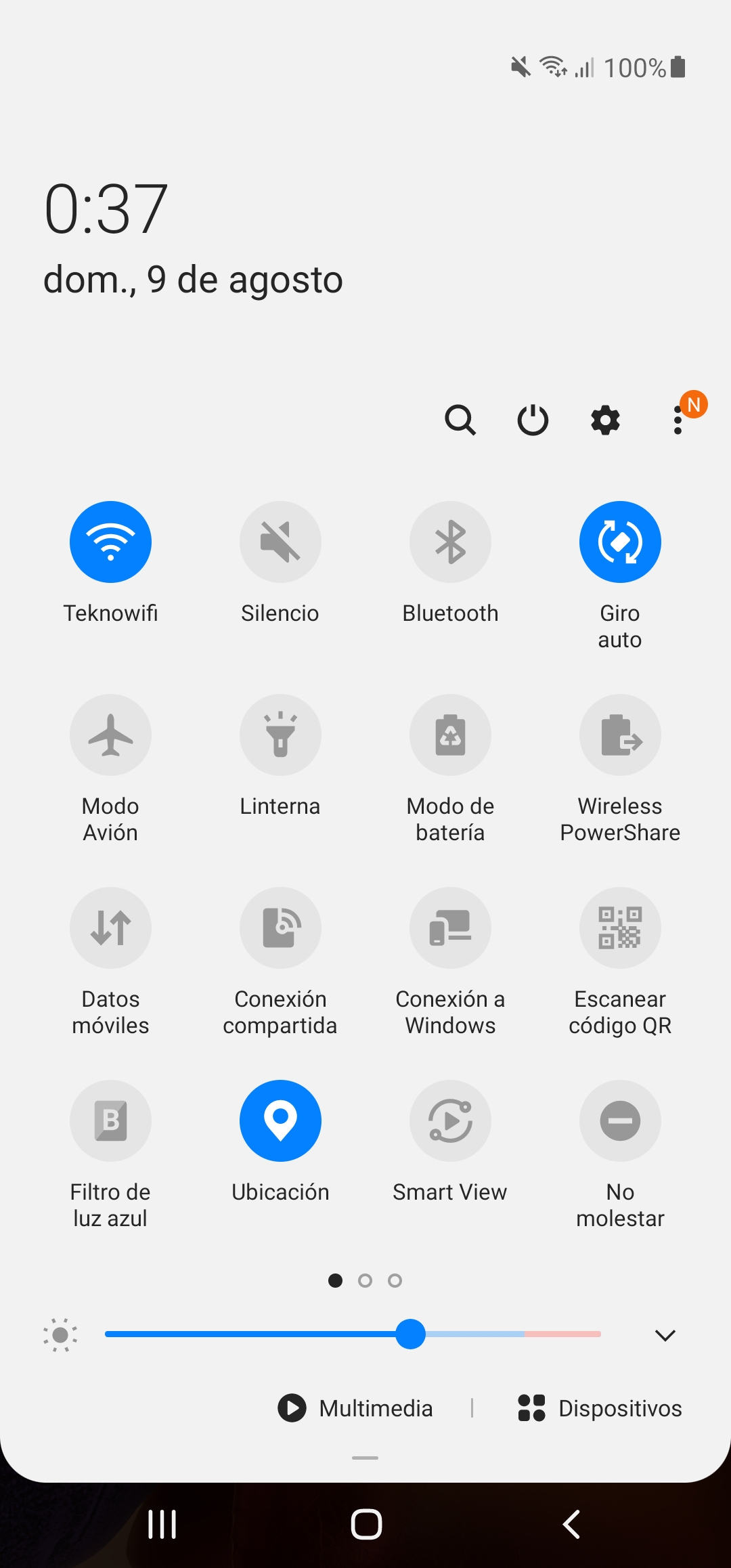This screenshot has height=1568, width=731.
Task: Enable No molestar mode
Action: (620, 1120)
